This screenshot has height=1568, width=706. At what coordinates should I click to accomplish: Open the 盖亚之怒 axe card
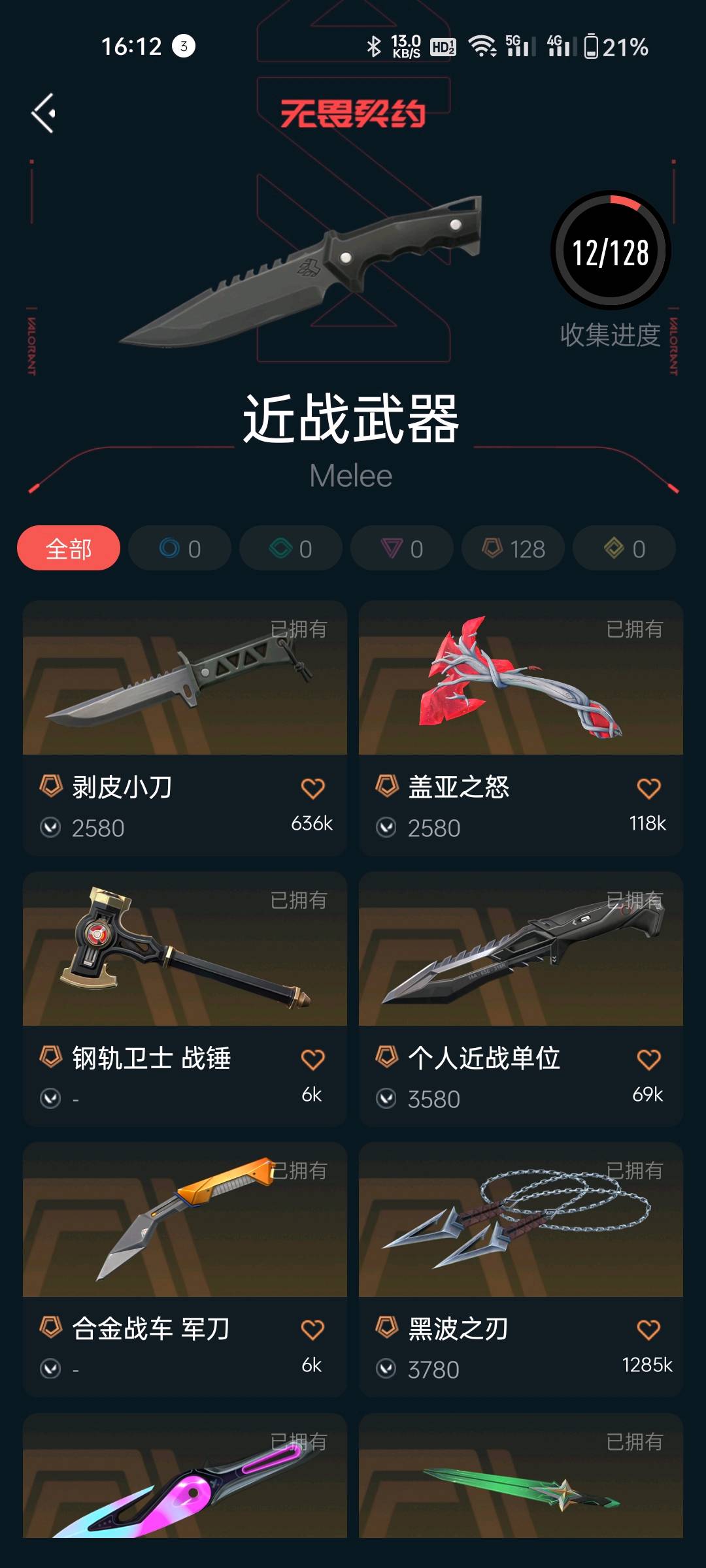(x=521, y=728)
